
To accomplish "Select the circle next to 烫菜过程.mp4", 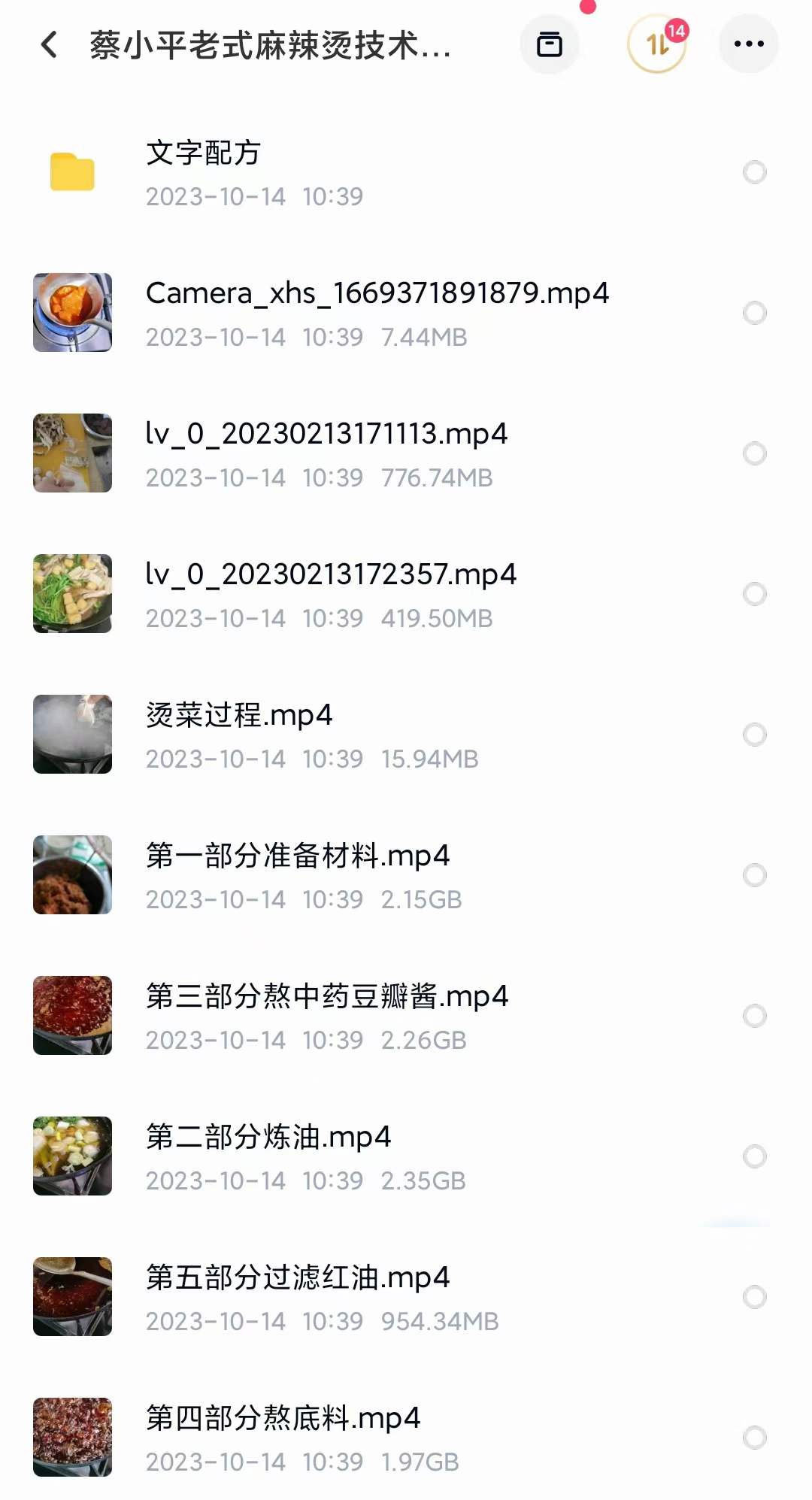I will [x=754, y=735].
